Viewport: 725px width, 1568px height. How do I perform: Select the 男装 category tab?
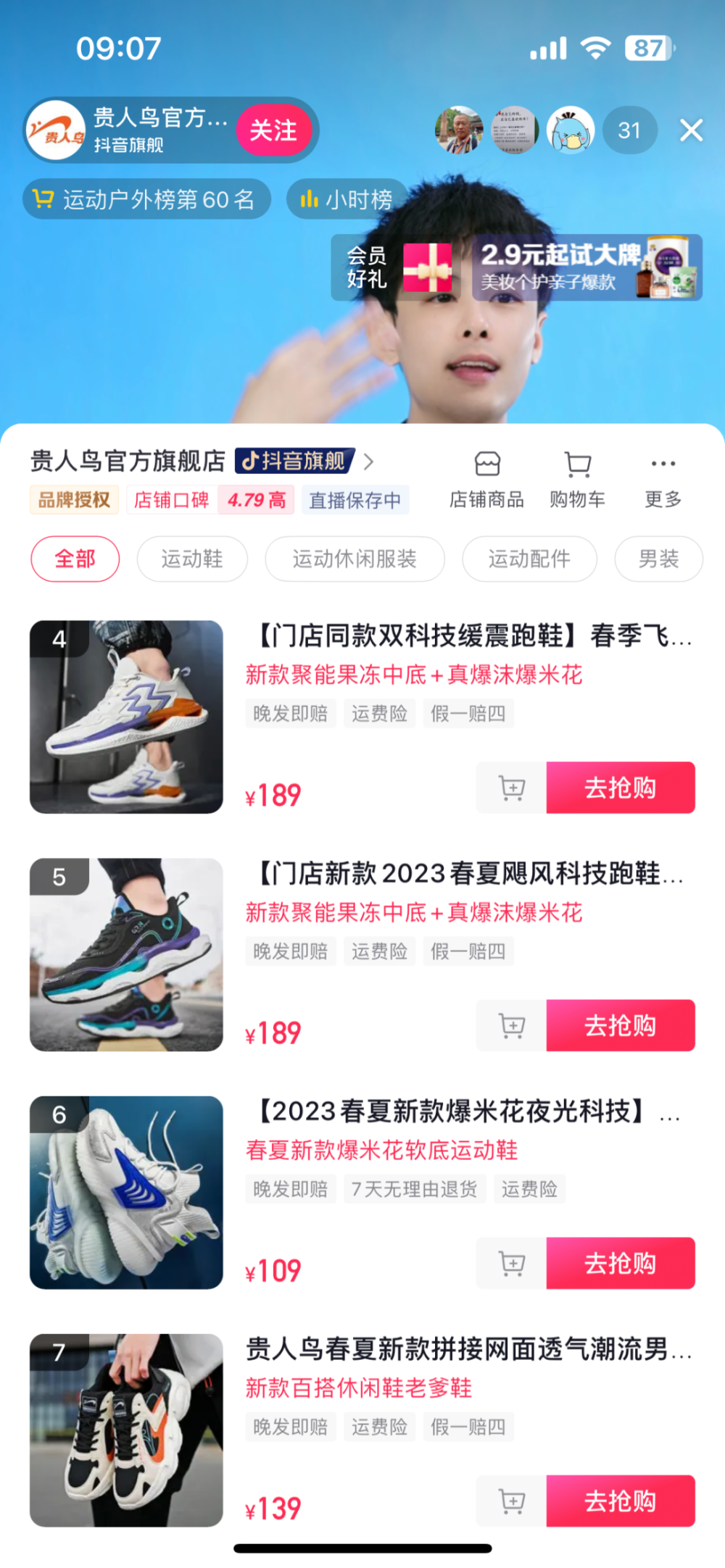click(658, 559)
